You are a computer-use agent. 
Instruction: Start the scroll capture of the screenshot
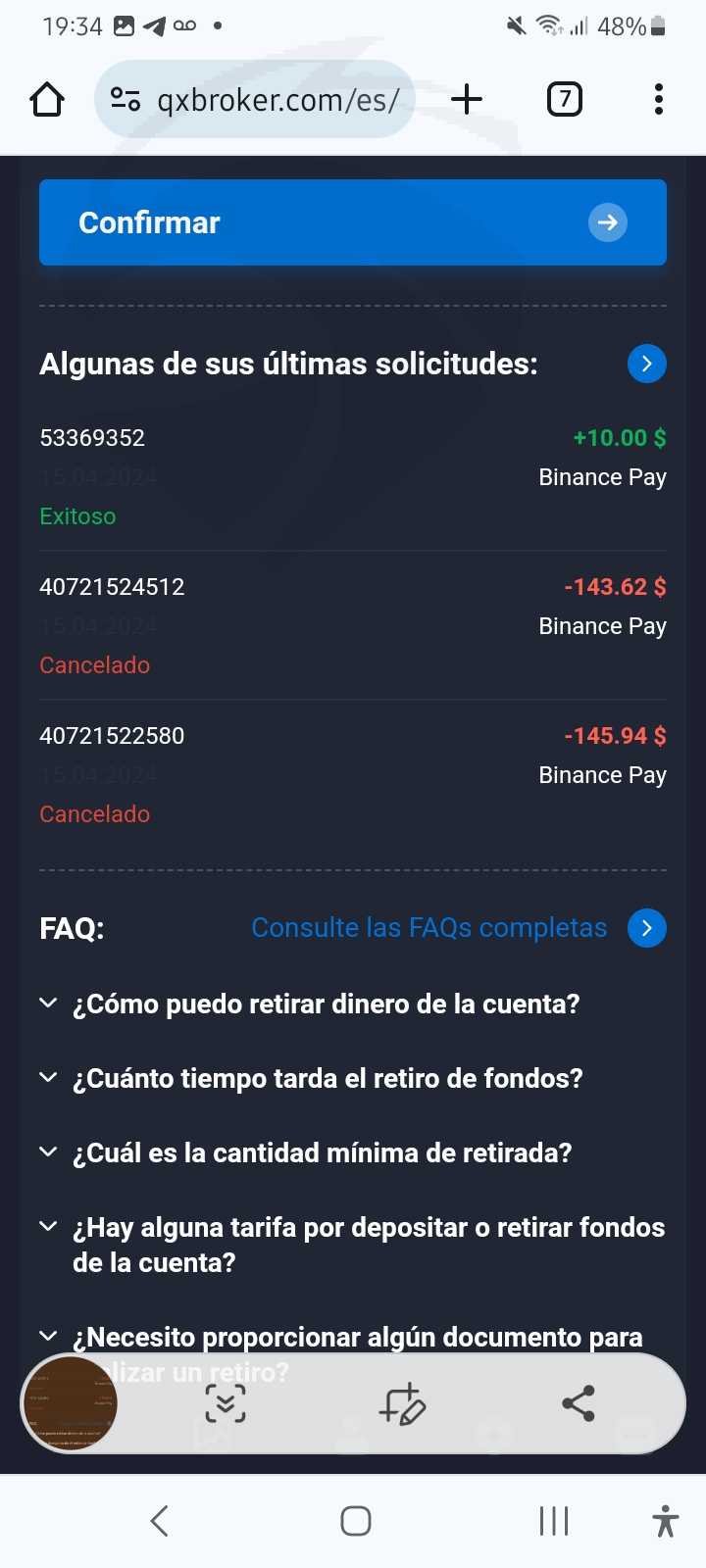[226, 1404]
